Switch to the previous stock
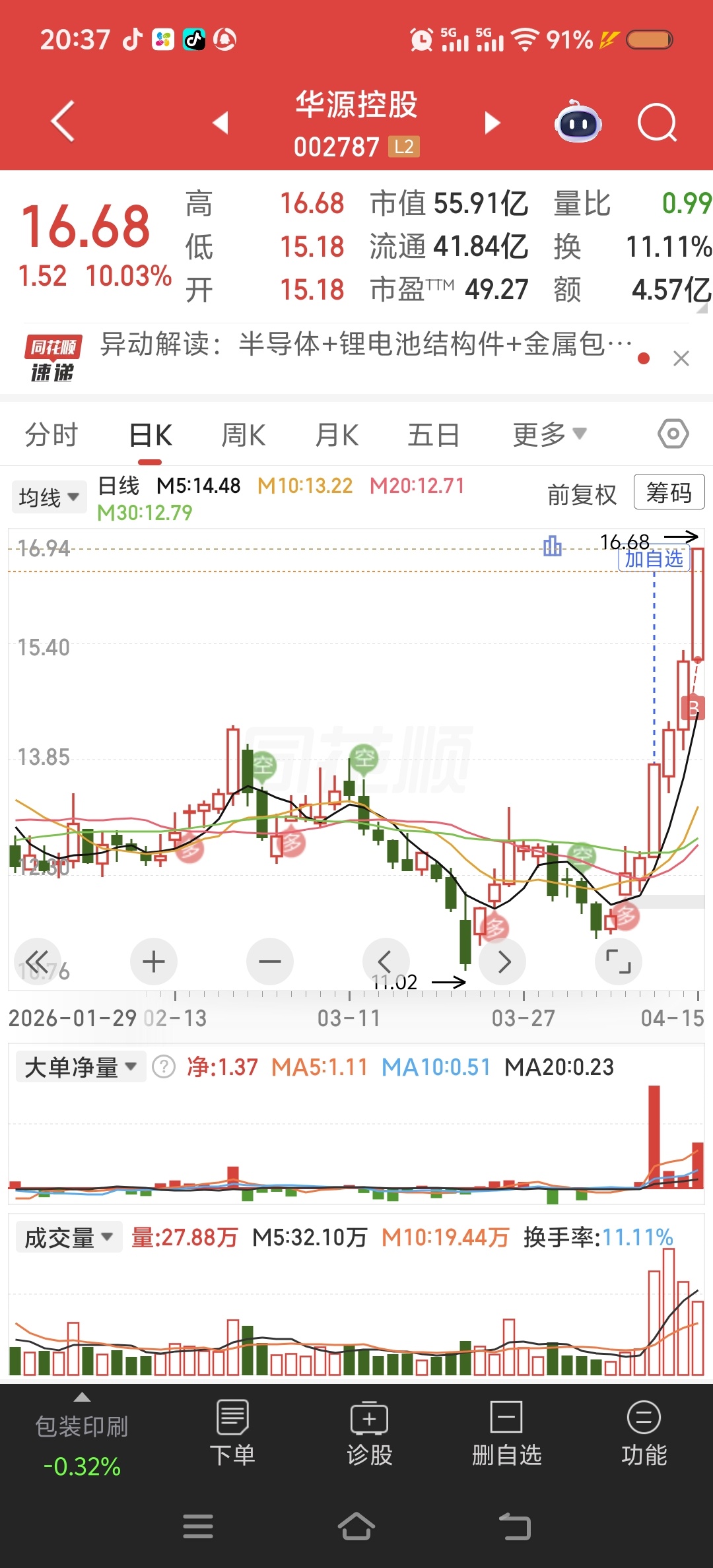This screenshot has width=713, height=1568. tap(221, 123)
